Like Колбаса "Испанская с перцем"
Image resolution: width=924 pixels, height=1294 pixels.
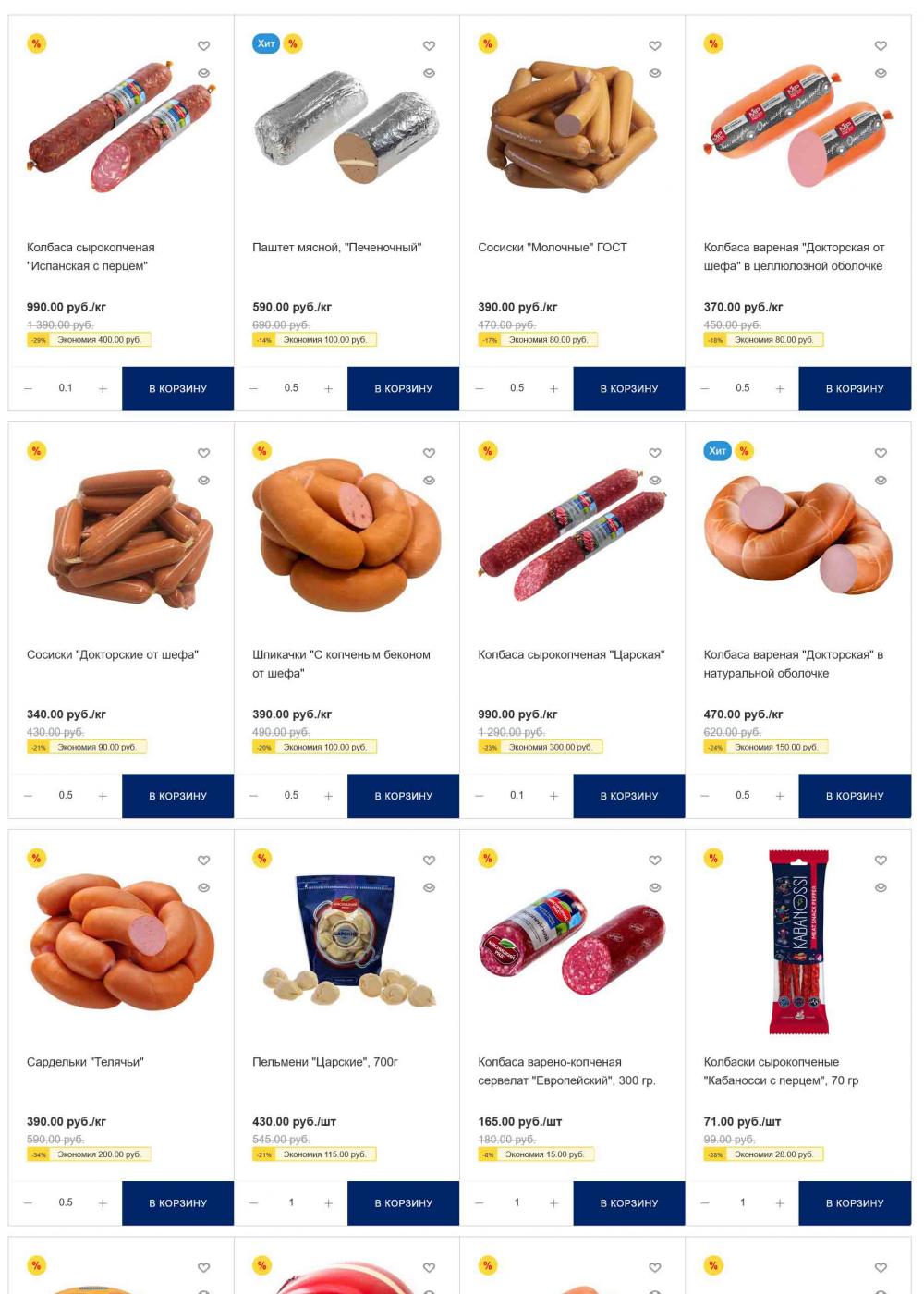[203, 45]
